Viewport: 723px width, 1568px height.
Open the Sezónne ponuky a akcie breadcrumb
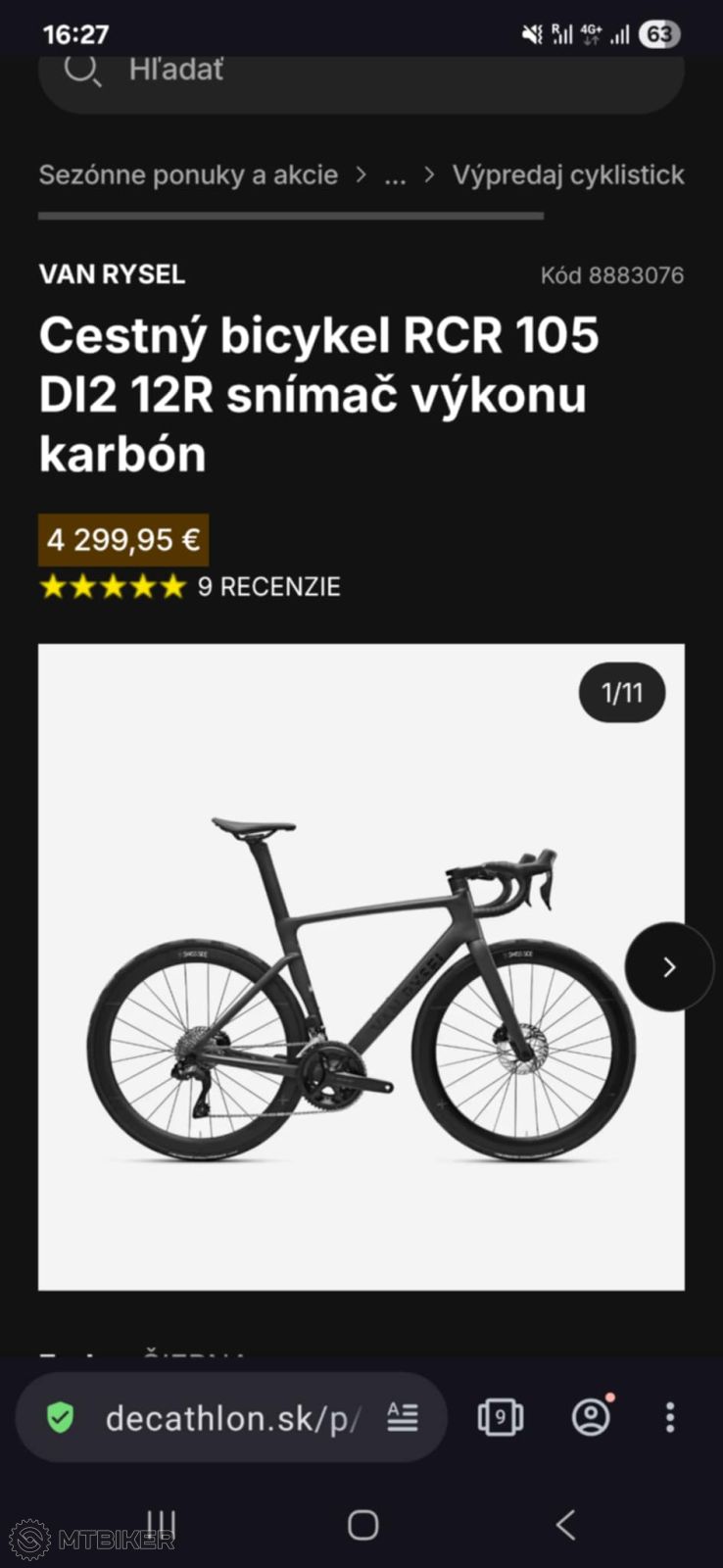point(188,175)
